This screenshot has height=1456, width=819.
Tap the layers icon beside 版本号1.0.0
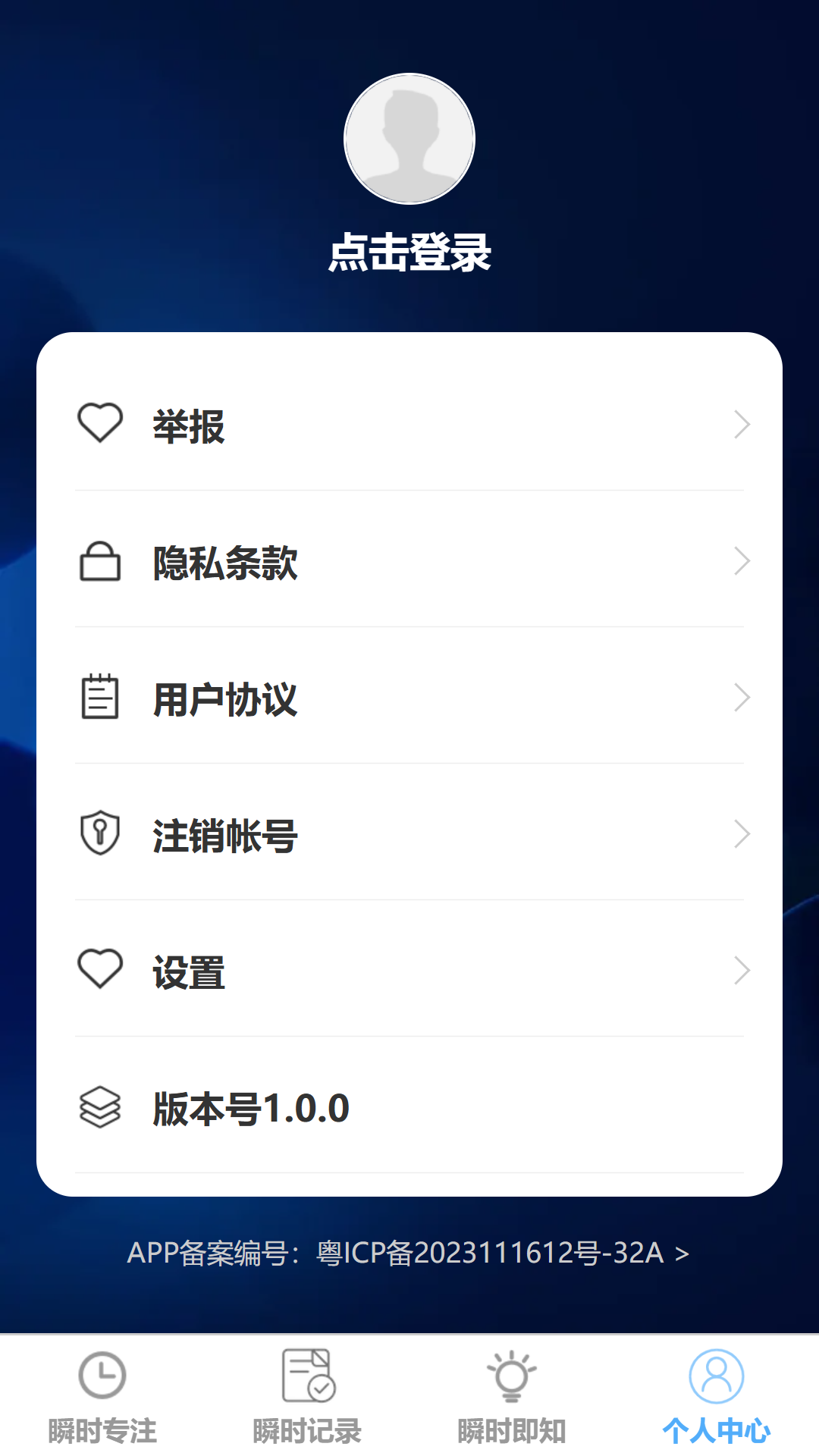(100, 1109)
